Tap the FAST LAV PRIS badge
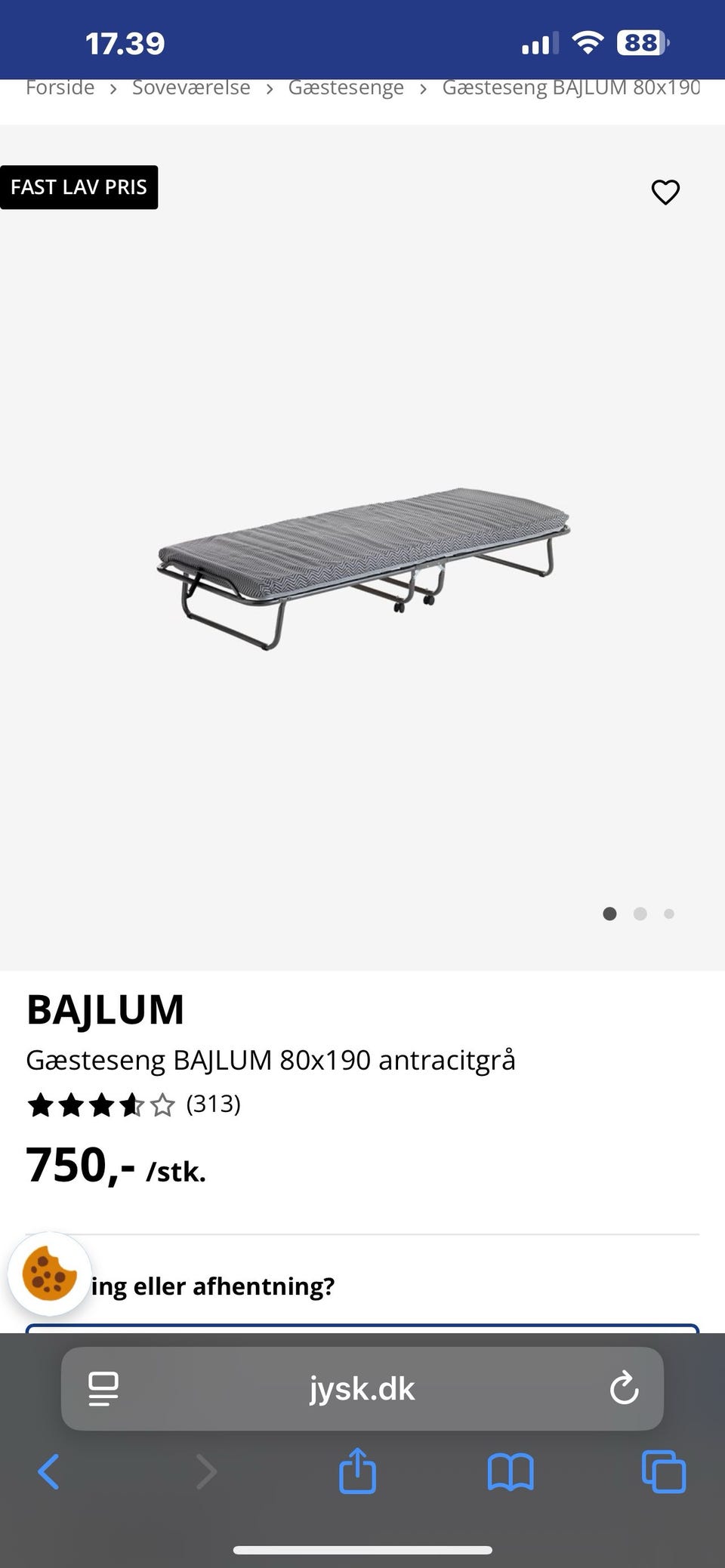 [79, 186]
